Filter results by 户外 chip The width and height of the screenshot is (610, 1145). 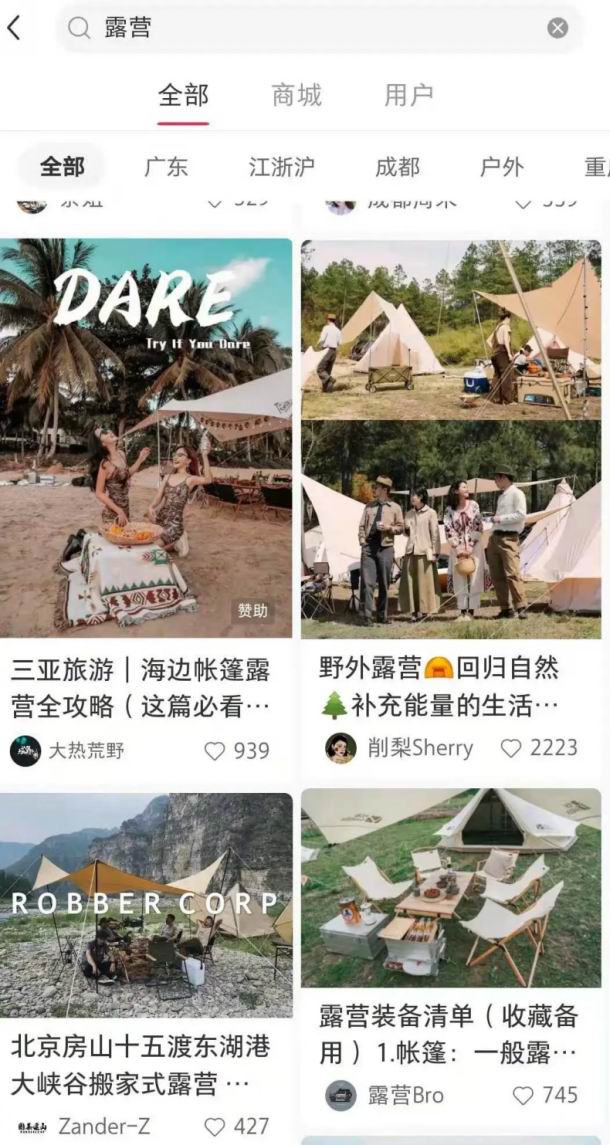[501, 167]
